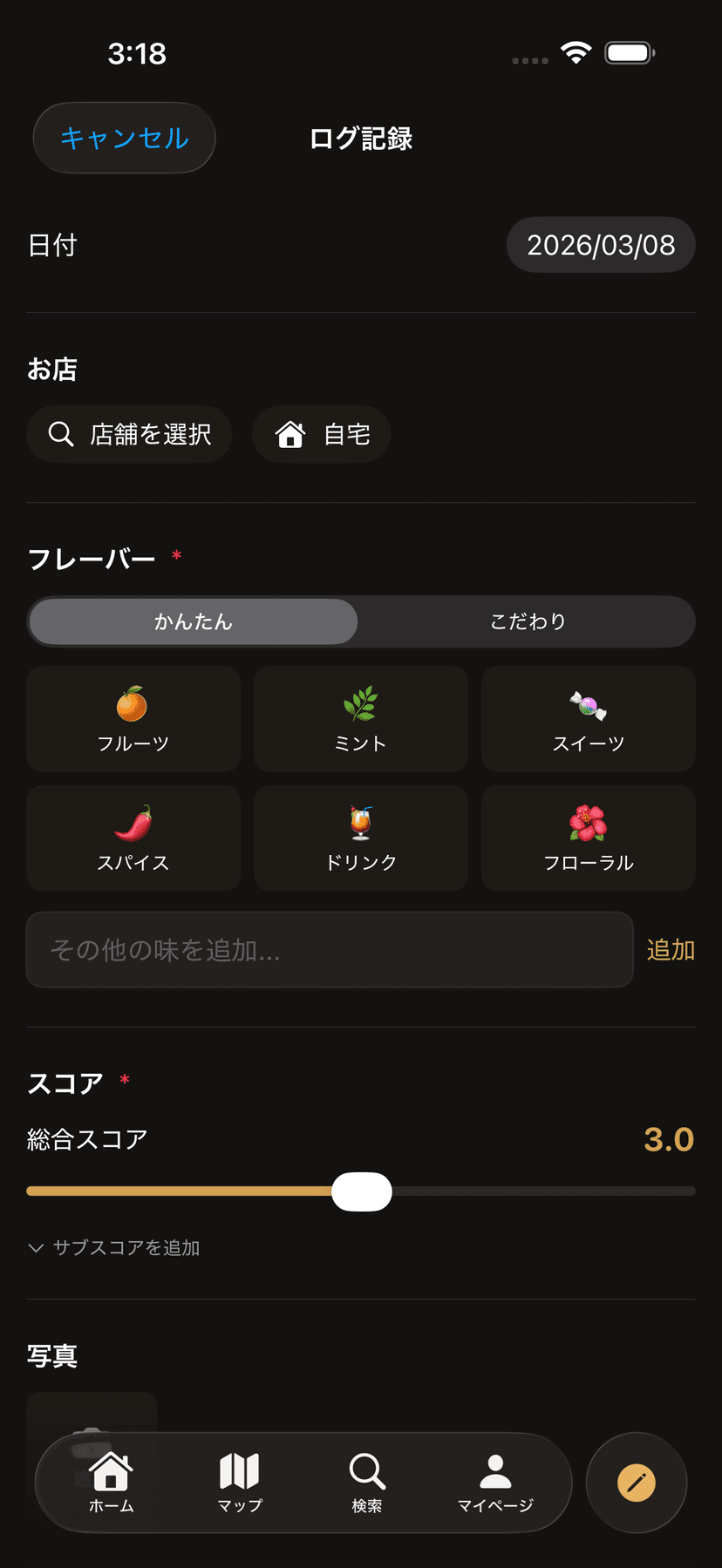Open the マイページ tab
The image size is (722, 1568).
click(494, 1483)
